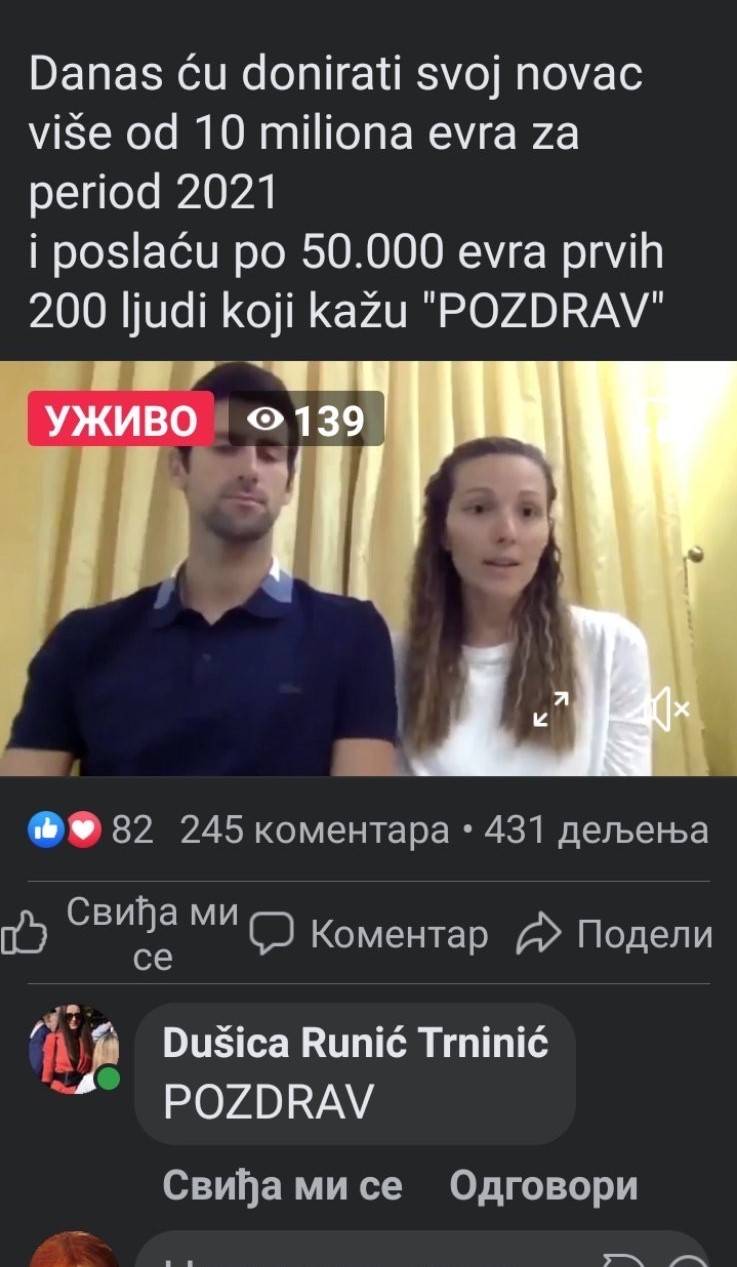The height and width of the screenshot is (1267, 737).
Task: Unmute the live video sound
Action: click(x=668, y=709)
